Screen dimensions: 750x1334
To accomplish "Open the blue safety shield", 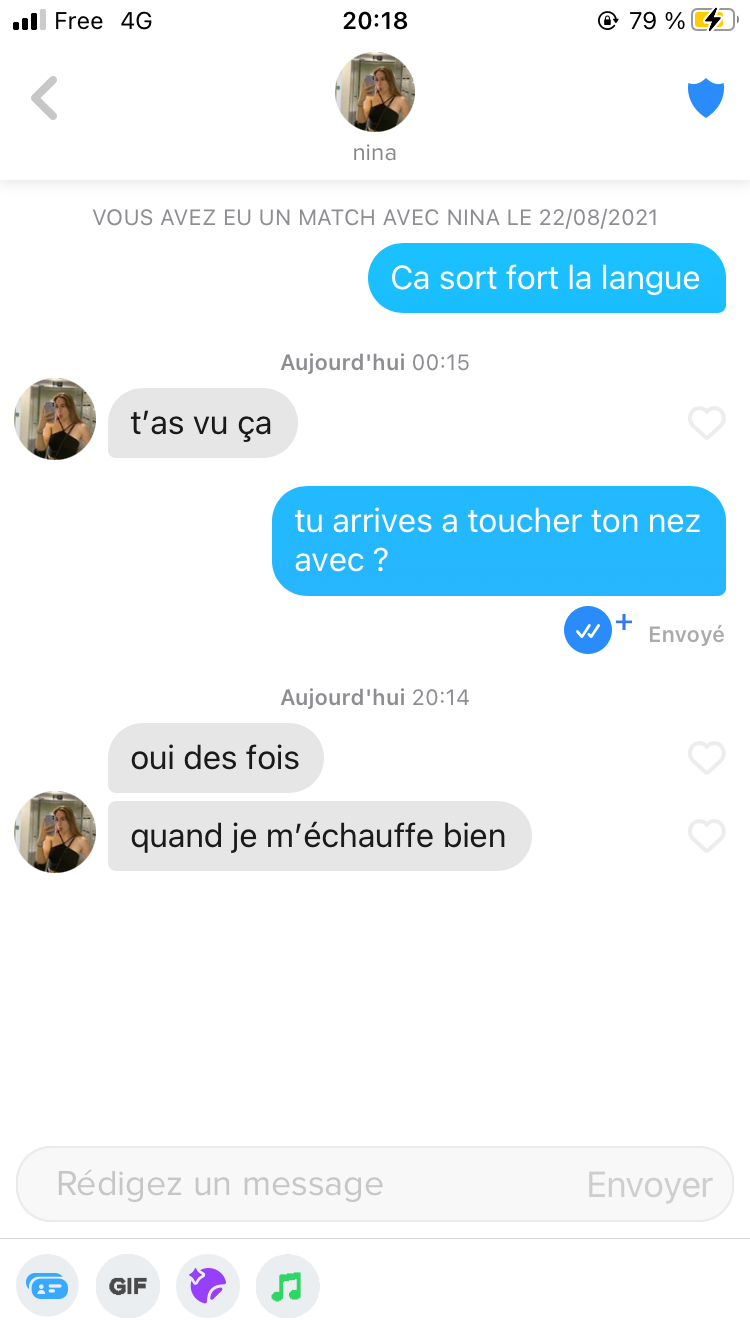I will click(x=705, y=99).
